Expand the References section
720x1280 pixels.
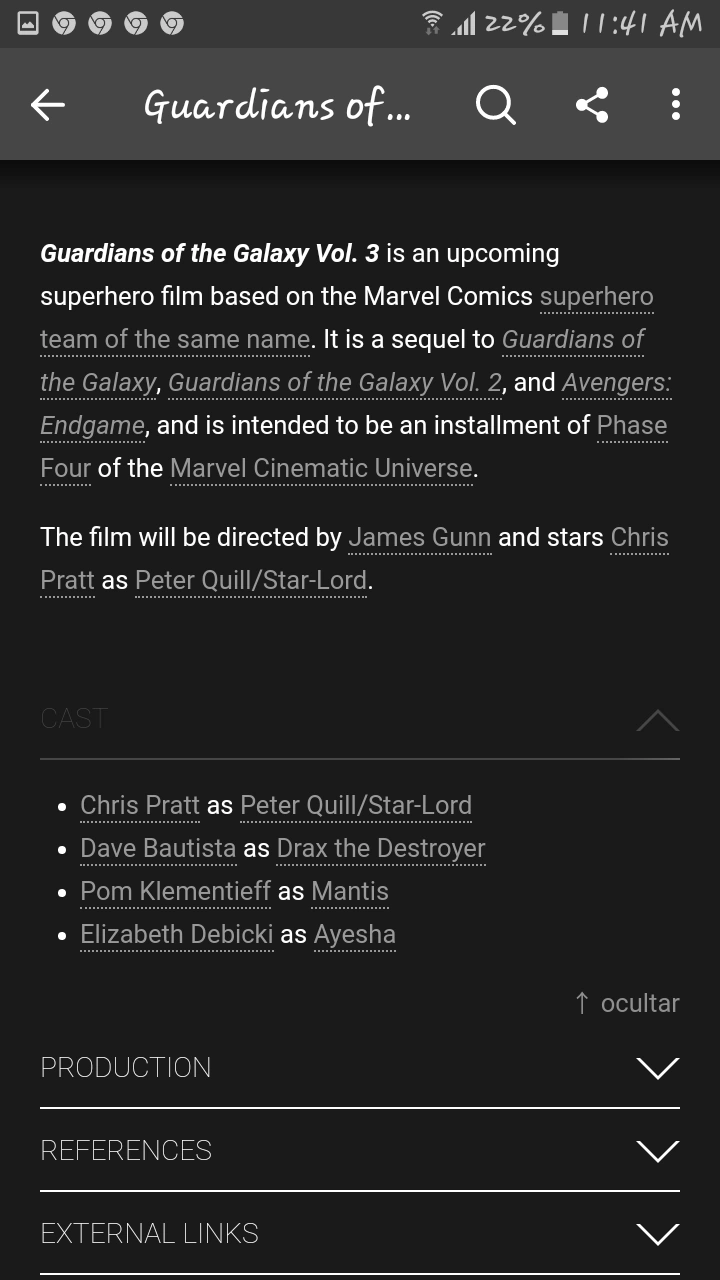point(657,1151)
